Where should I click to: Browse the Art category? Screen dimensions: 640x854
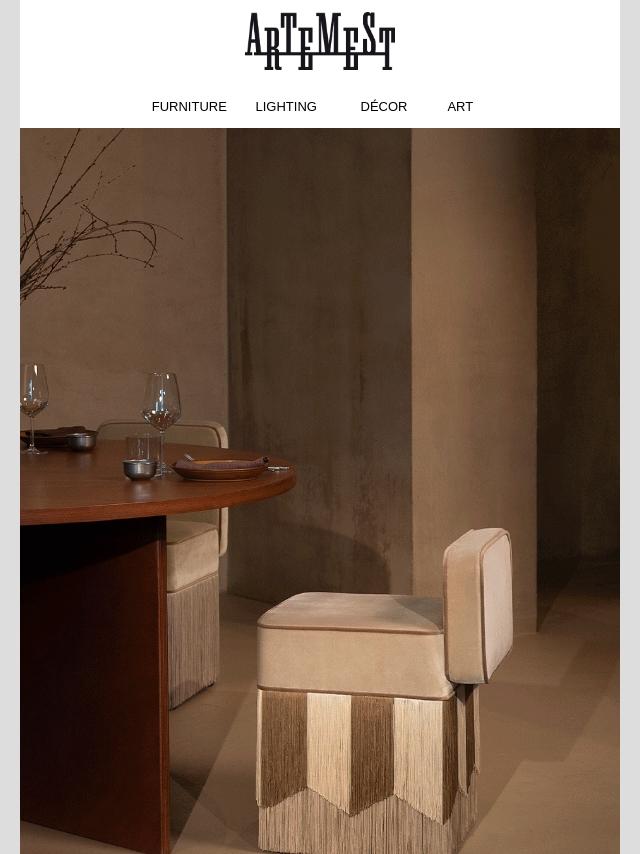pos(460,106)
